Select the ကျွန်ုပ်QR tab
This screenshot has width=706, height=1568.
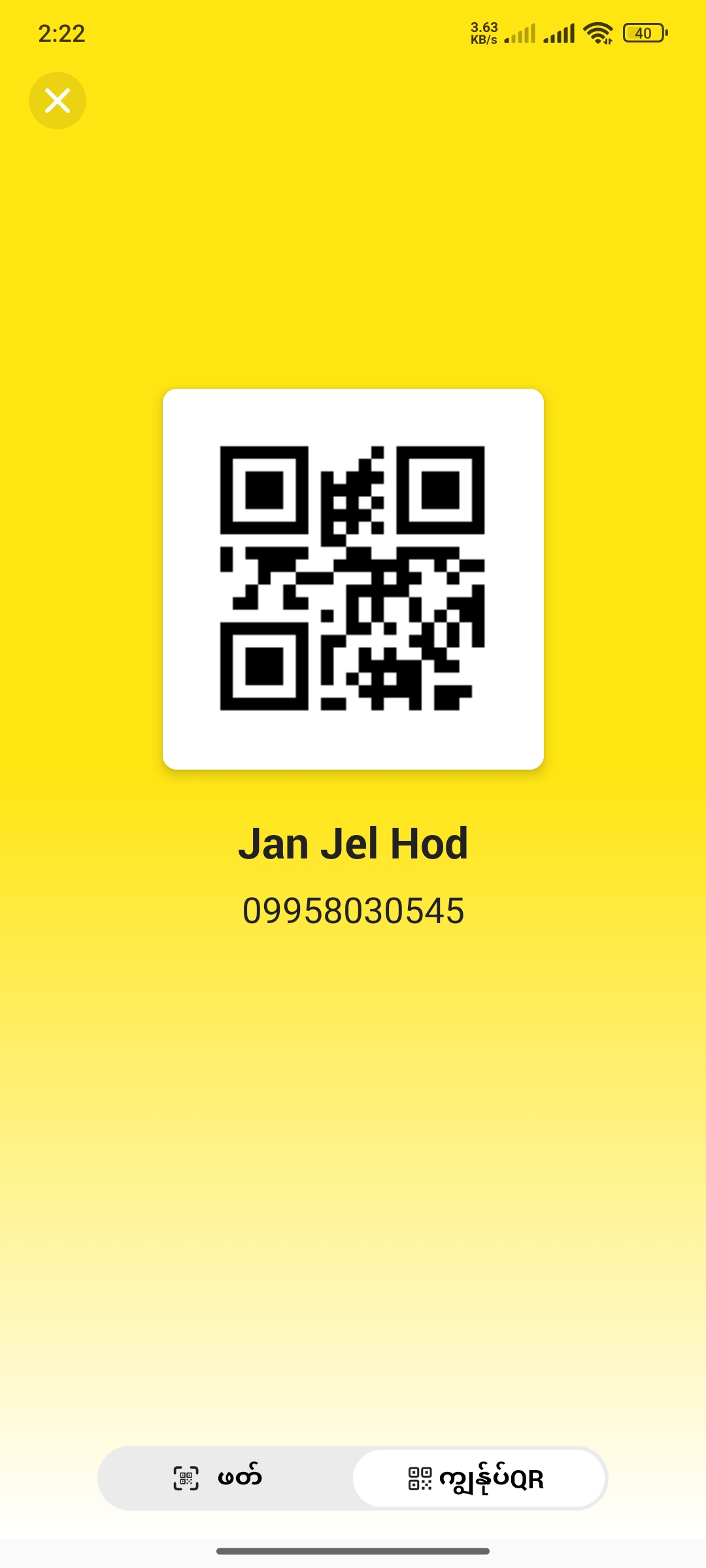[x=479, y=1478]
